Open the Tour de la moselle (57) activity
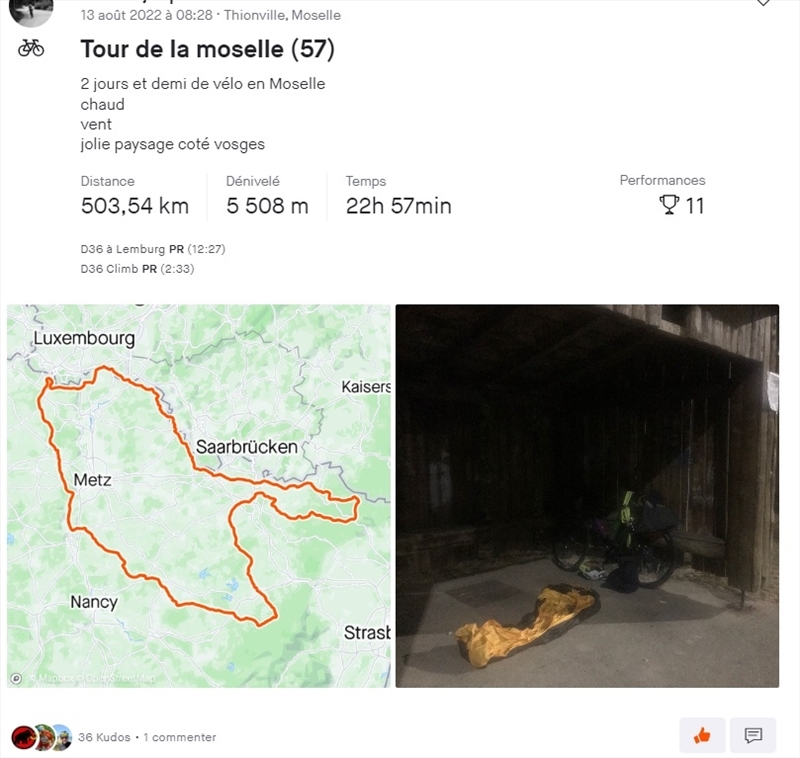The image size is (800, 758). (x=207, y=49)
